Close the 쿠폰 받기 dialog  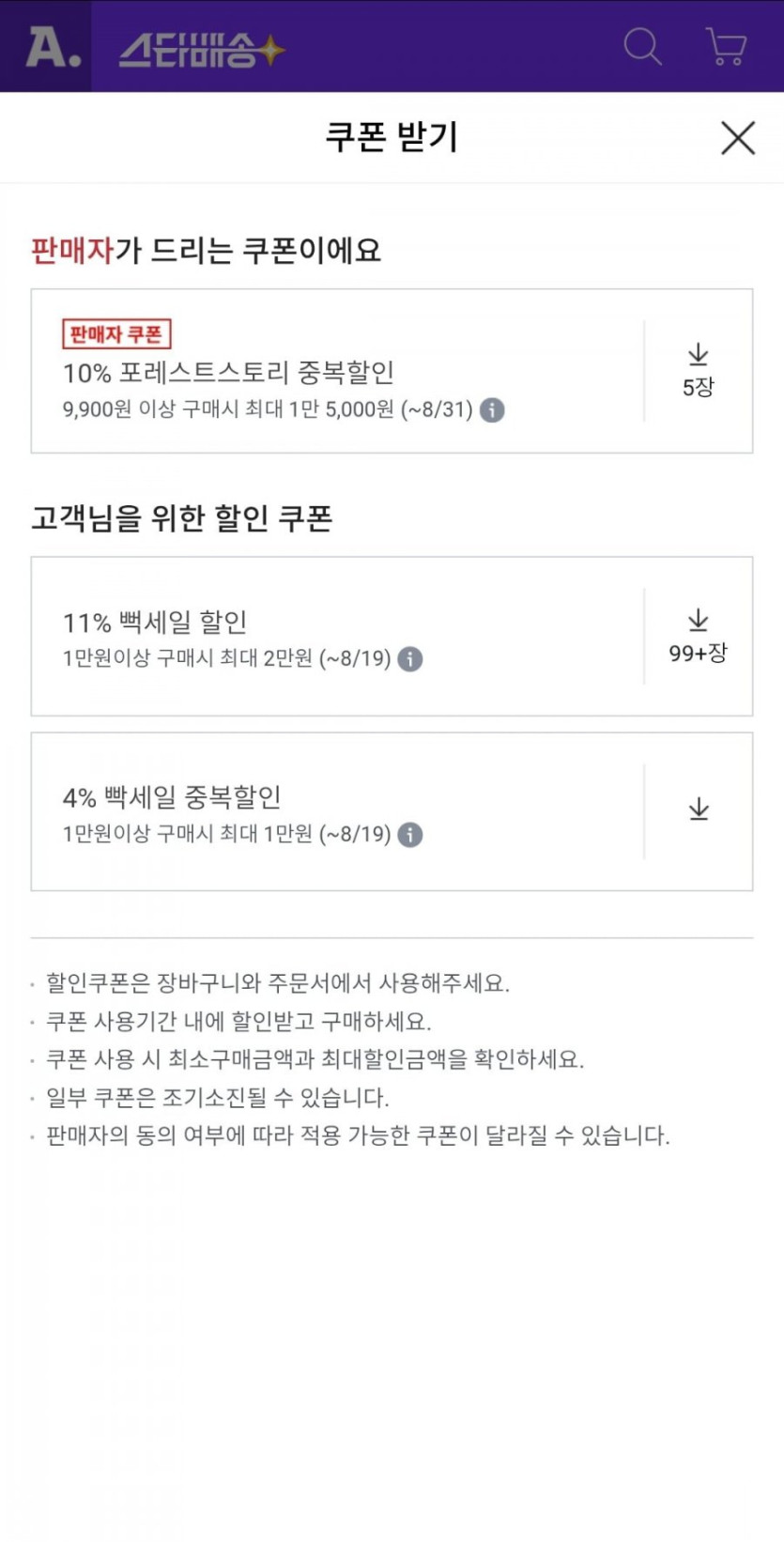coord(738,138)
